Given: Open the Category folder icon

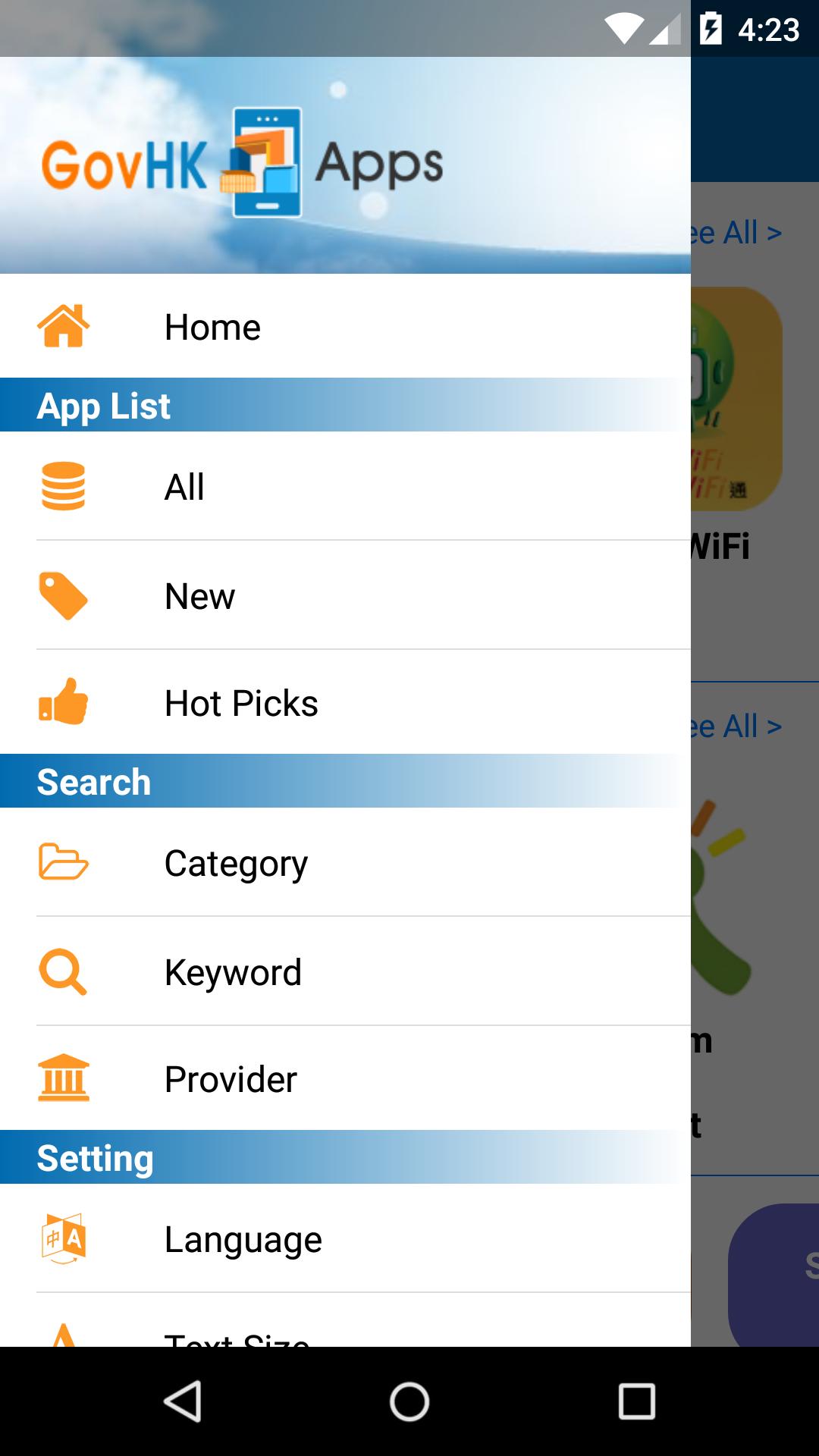Looking at the screenshot, I should [x=64, y=862].
